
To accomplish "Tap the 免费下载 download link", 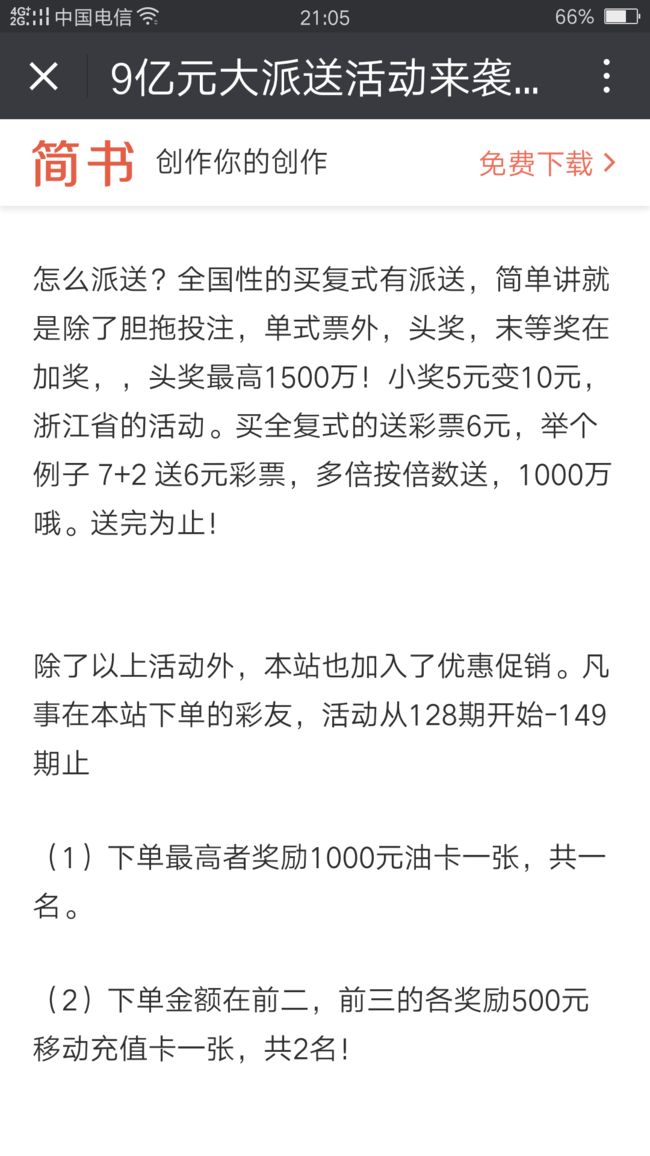I will [546, 163].
